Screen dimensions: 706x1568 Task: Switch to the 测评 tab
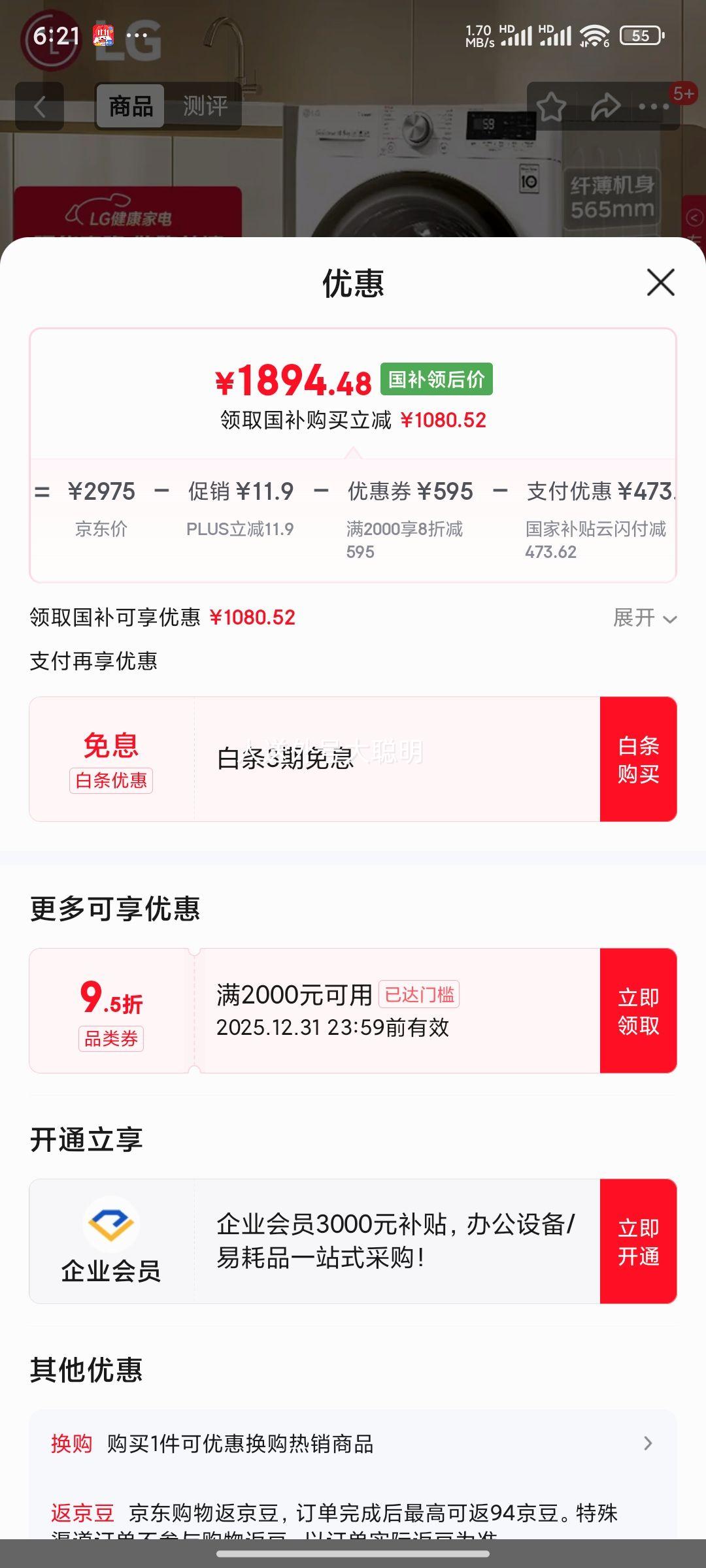[205, 106]
